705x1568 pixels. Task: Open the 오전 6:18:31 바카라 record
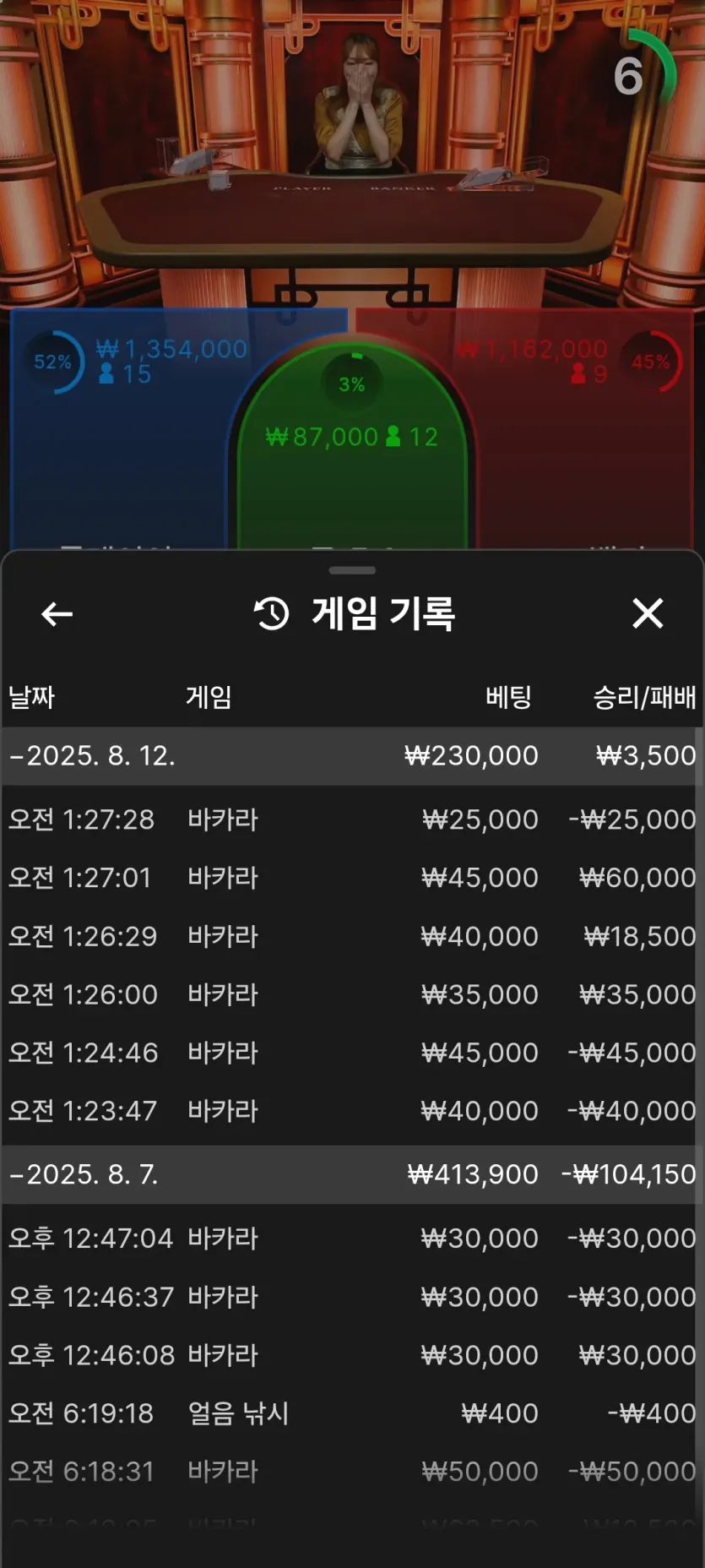tap(351, 1472)
